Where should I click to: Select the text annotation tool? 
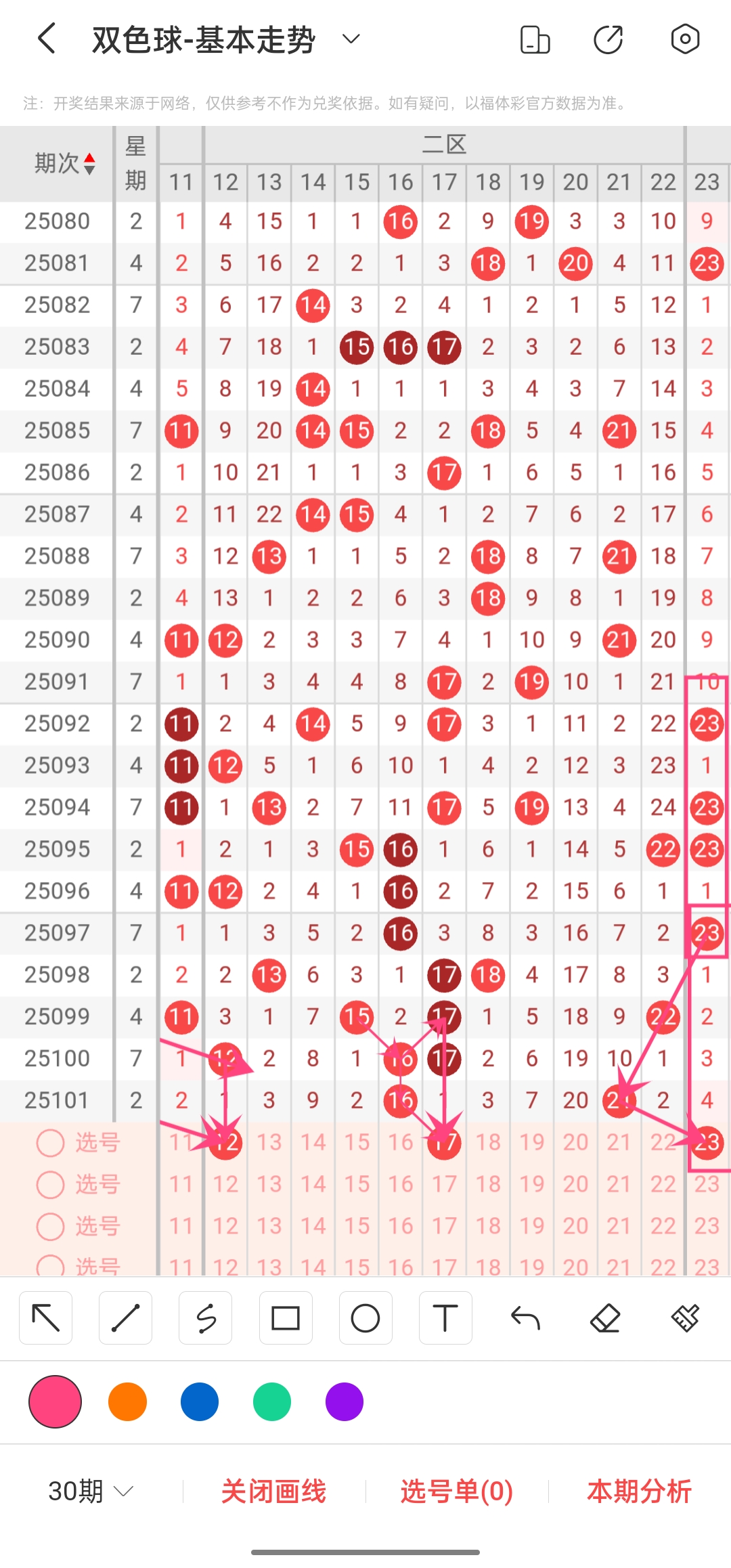tap(445, 1317)
